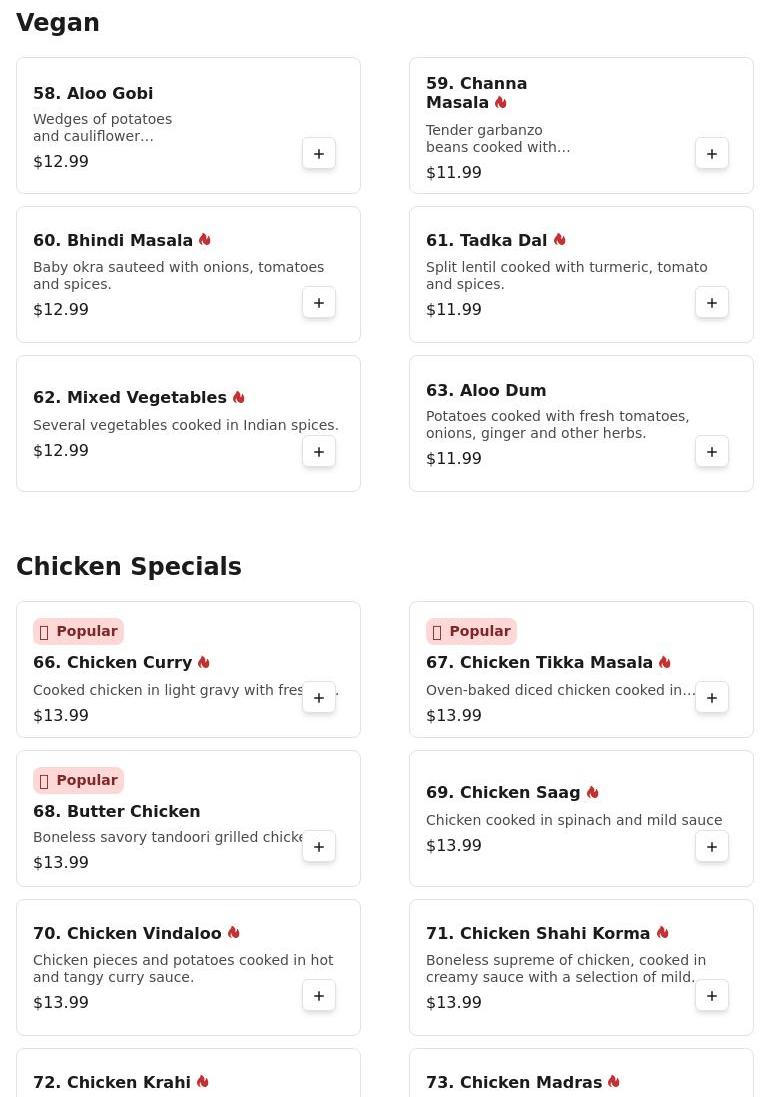Add Channa Masala to the order
This screenshot has height=1097, width=770.
click(712, 154)
